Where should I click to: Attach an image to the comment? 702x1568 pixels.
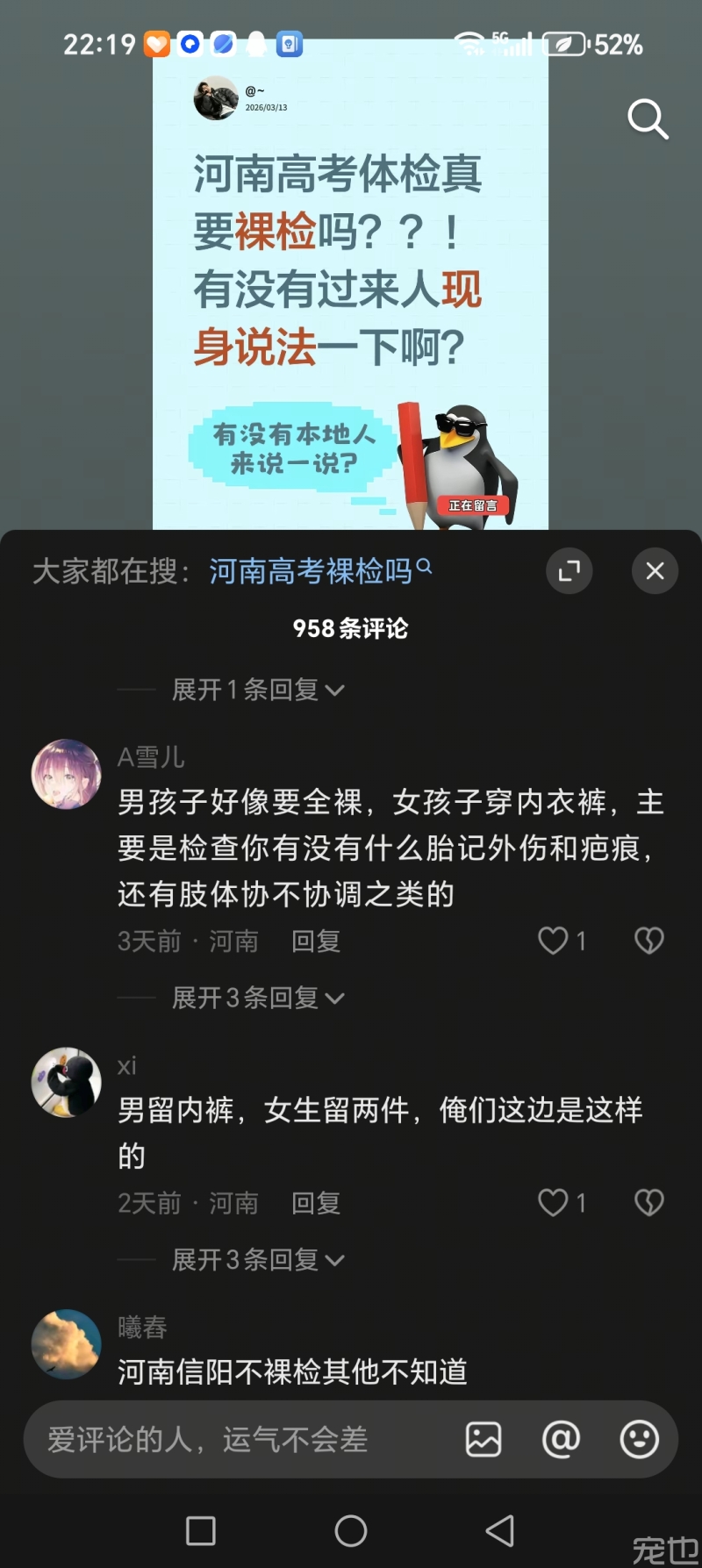point(484,1440)
